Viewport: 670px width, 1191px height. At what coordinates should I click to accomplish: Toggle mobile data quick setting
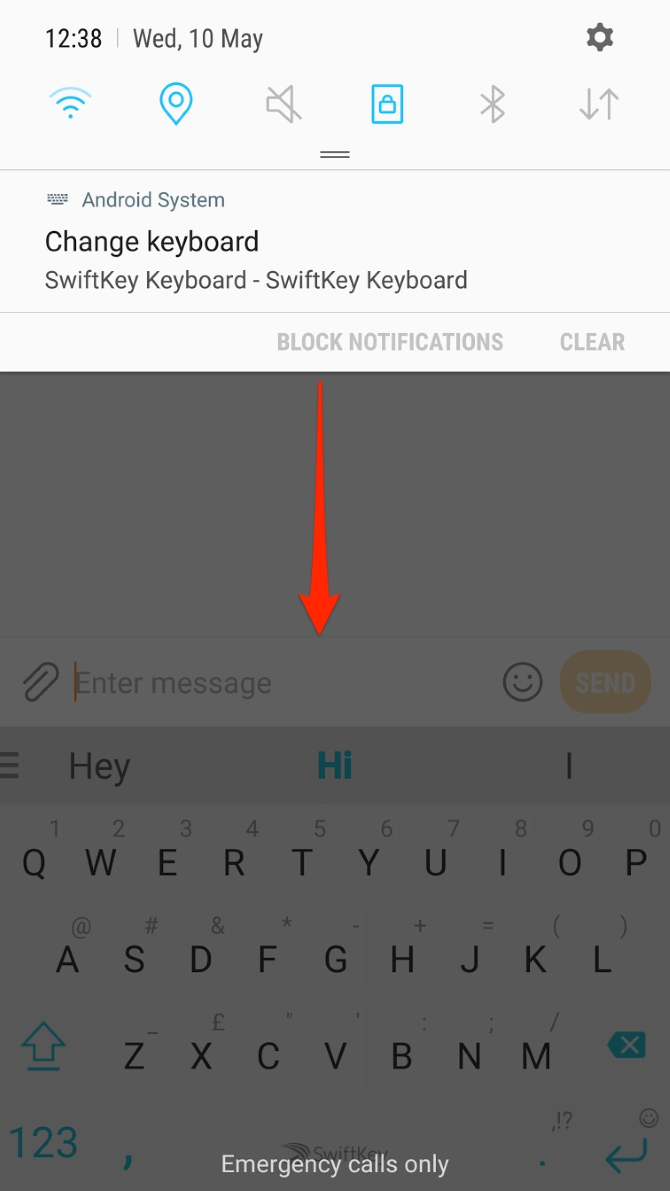tap(599, 104)
